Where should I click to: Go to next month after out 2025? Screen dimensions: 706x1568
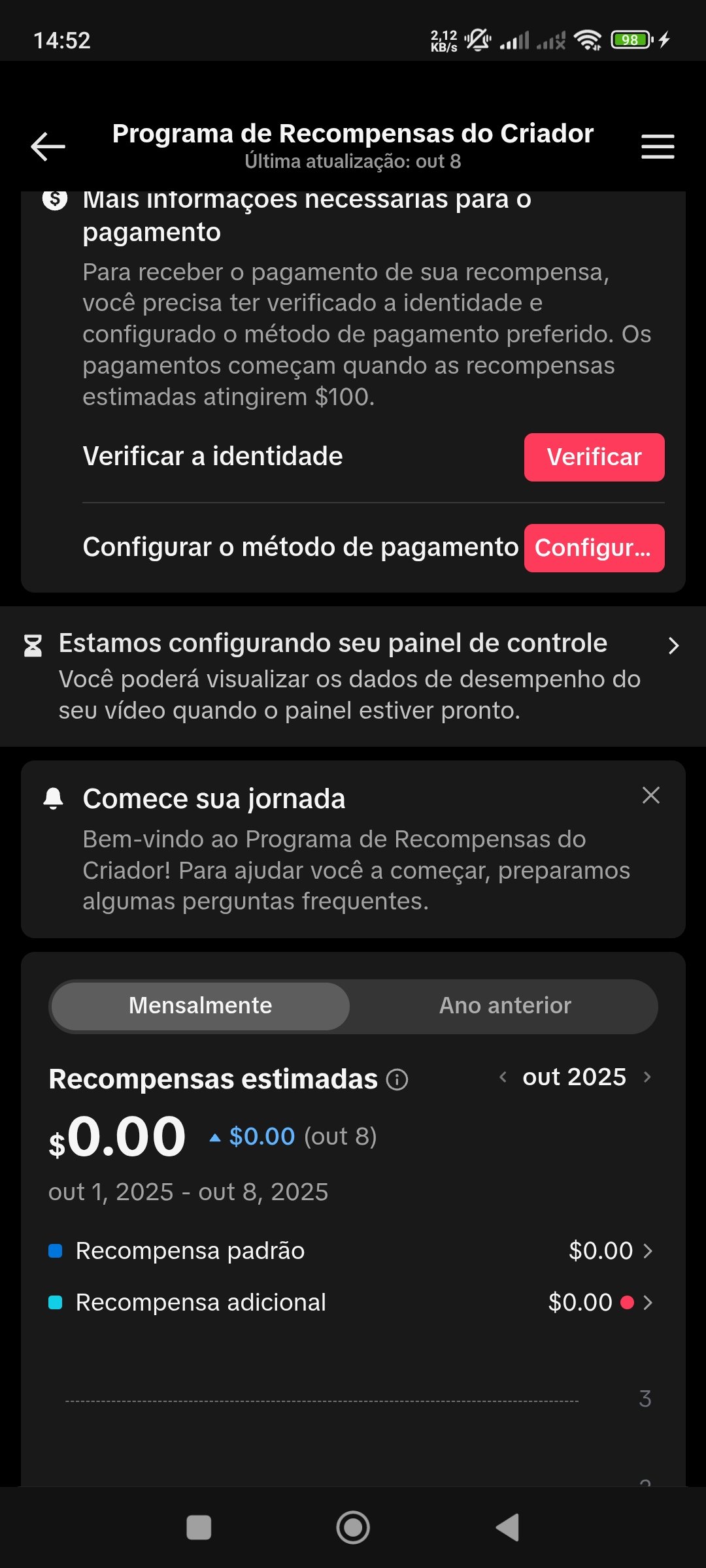tap(647, 1077)
